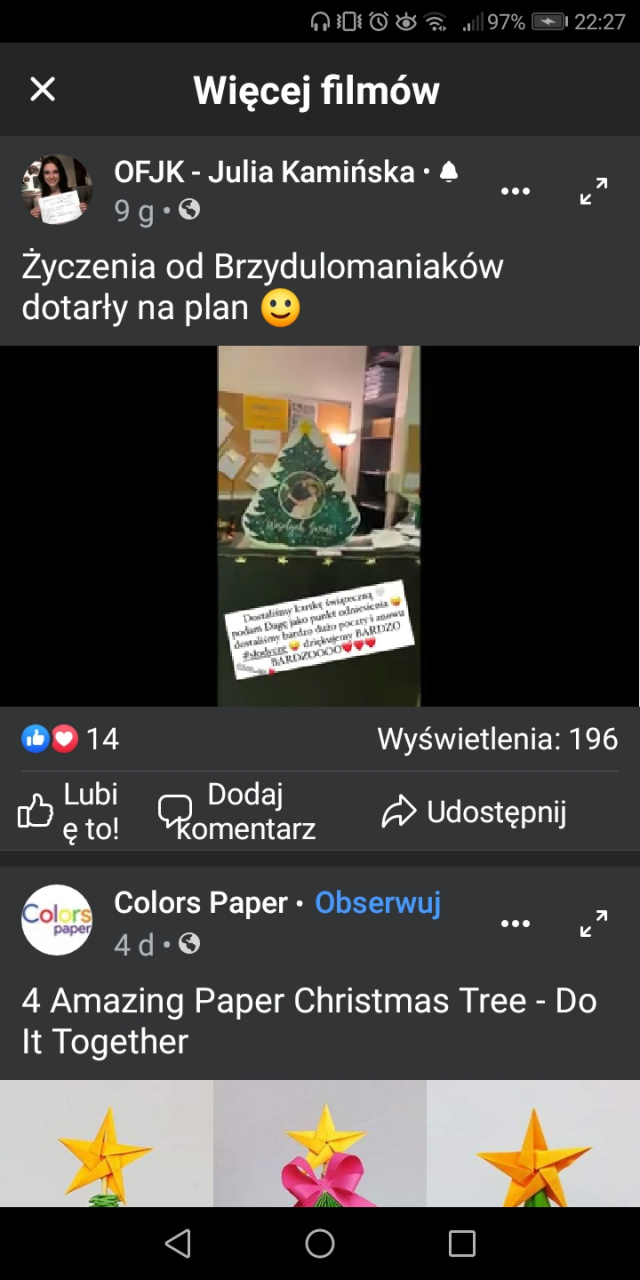Open options menu for Julia Kamińska's post

pos(515,191)
